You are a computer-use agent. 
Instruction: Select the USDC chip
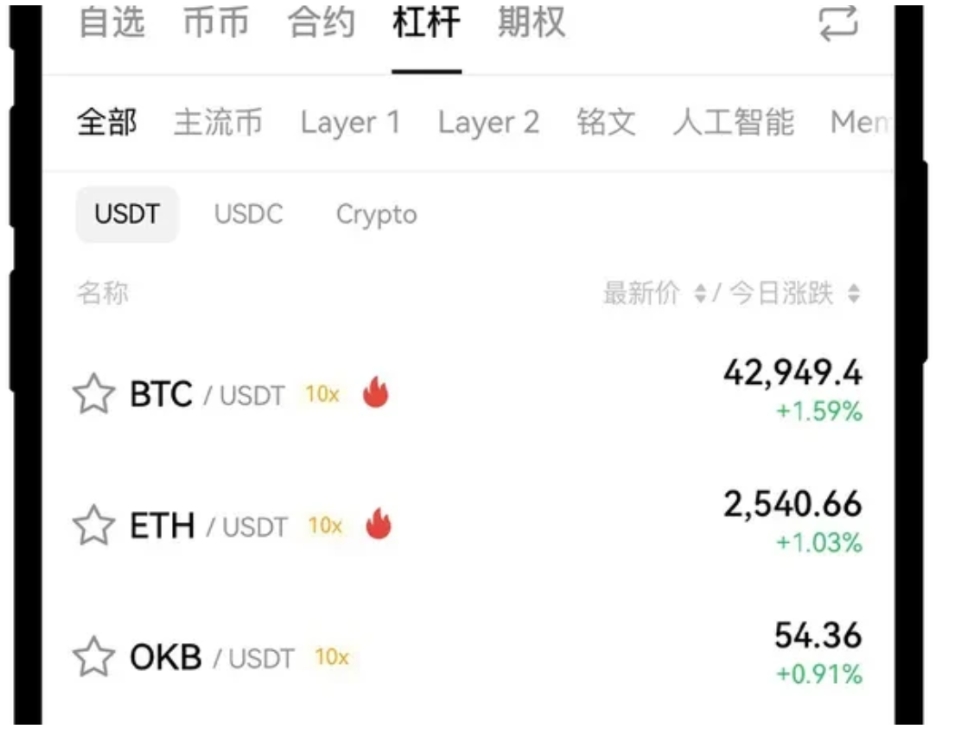point(248,214)
